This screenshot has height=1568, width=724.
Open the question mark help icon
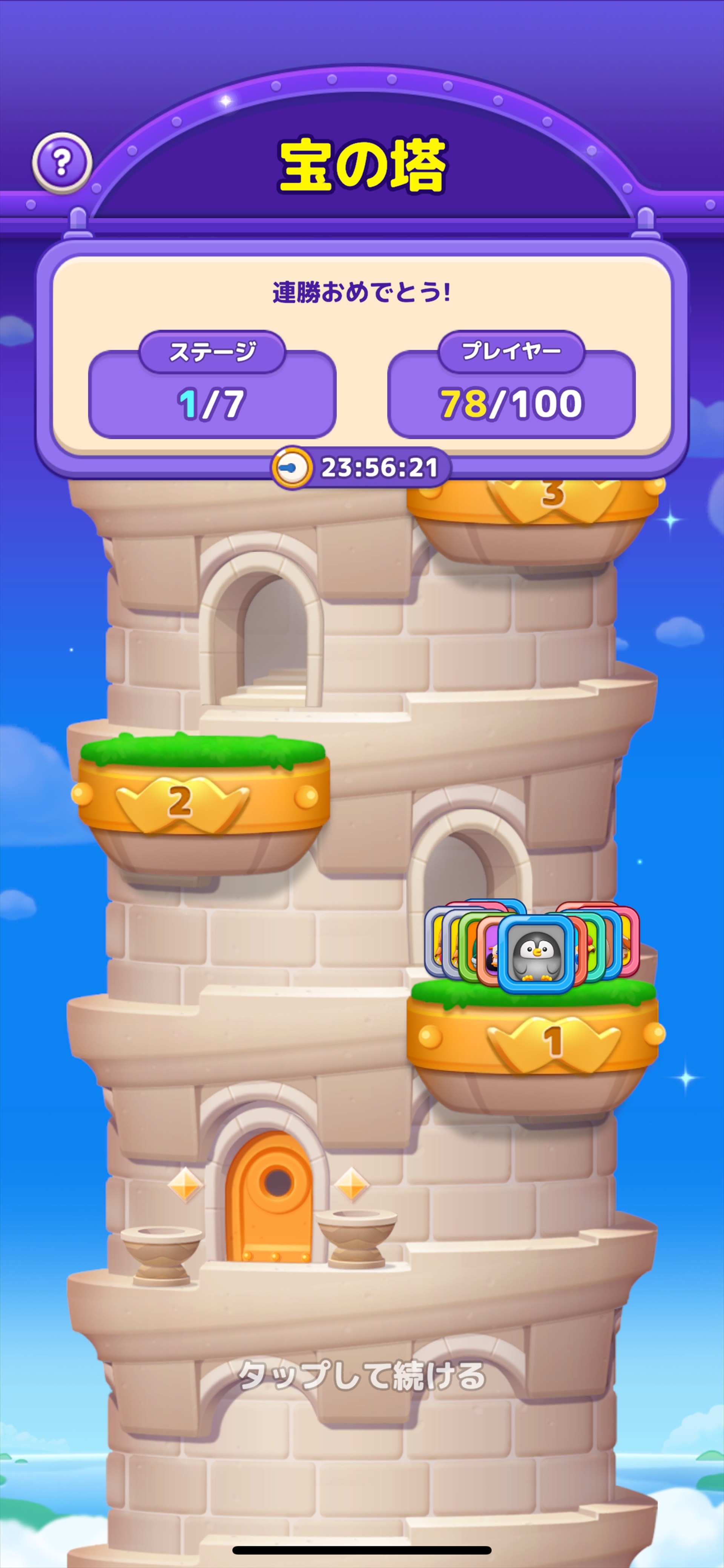(x=61, y=162)
